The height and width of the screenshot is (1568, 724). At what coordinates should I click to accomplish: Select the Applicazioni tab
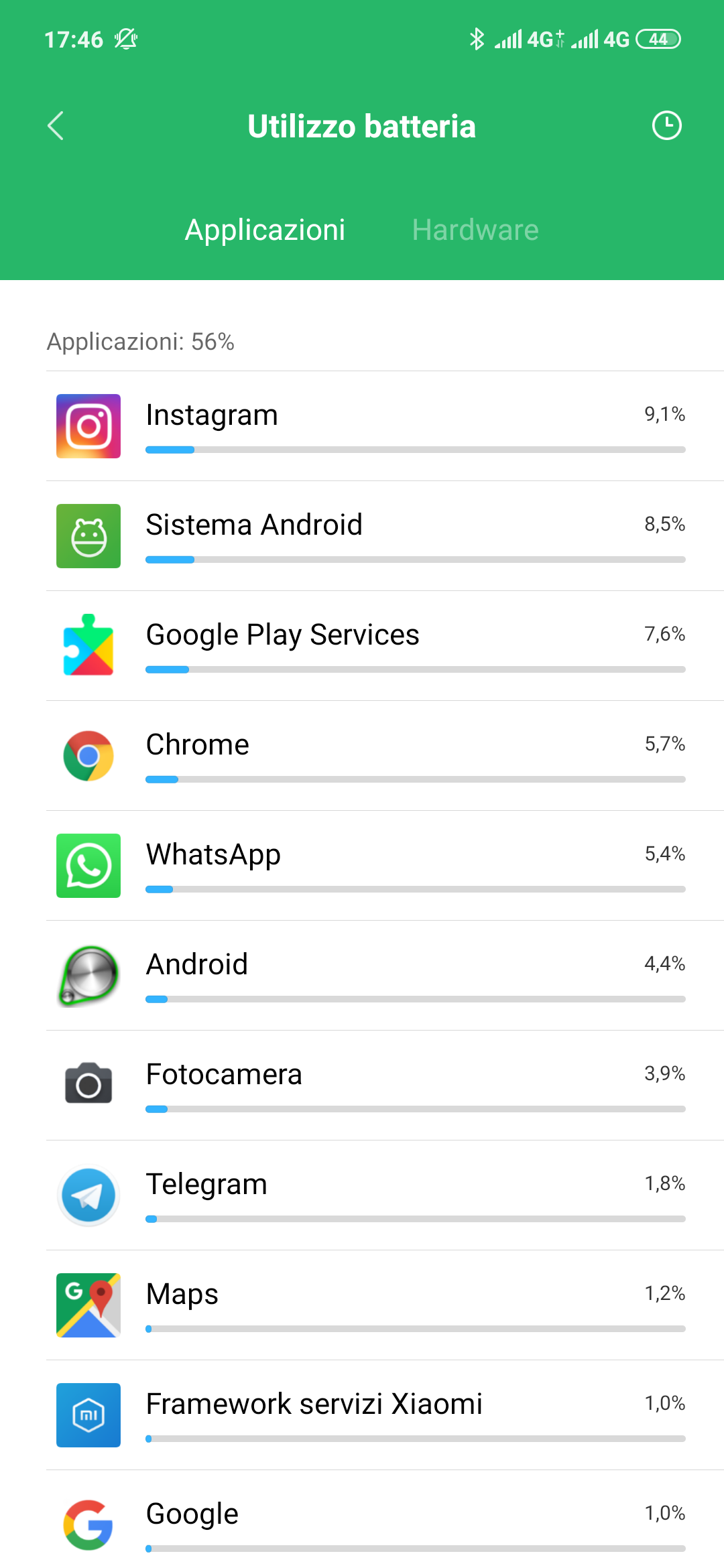click(x=265, y=230)
